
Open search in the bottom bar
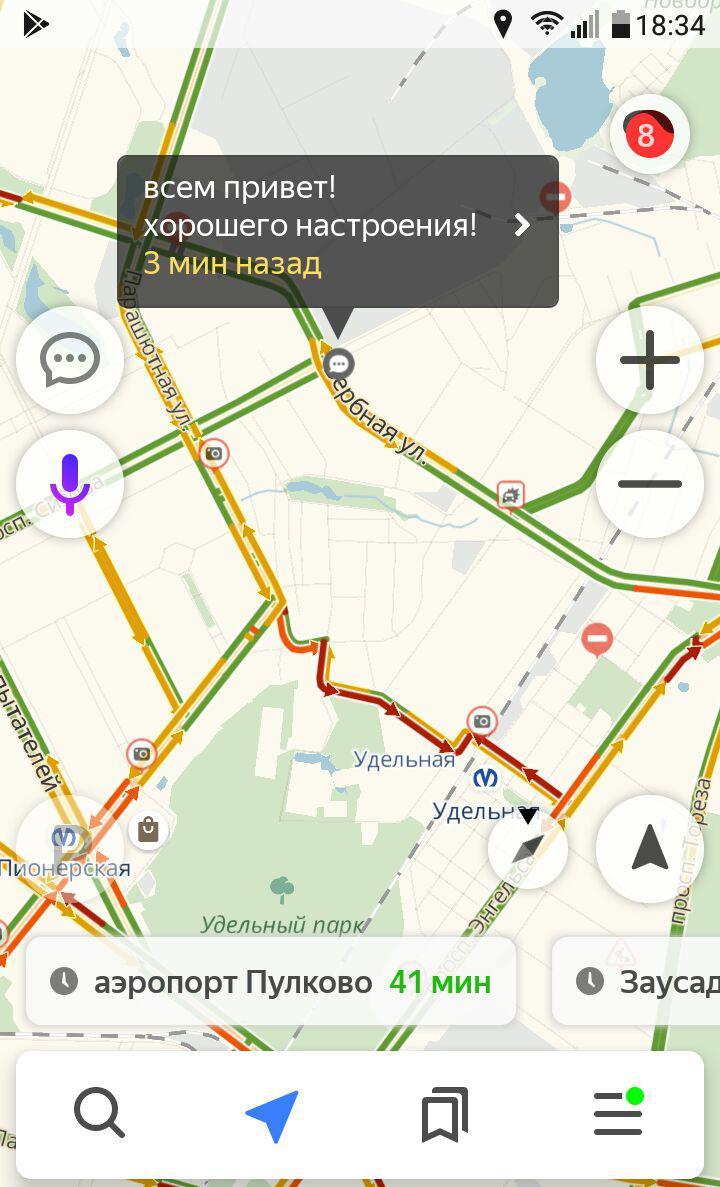[x=99, y=1114]
